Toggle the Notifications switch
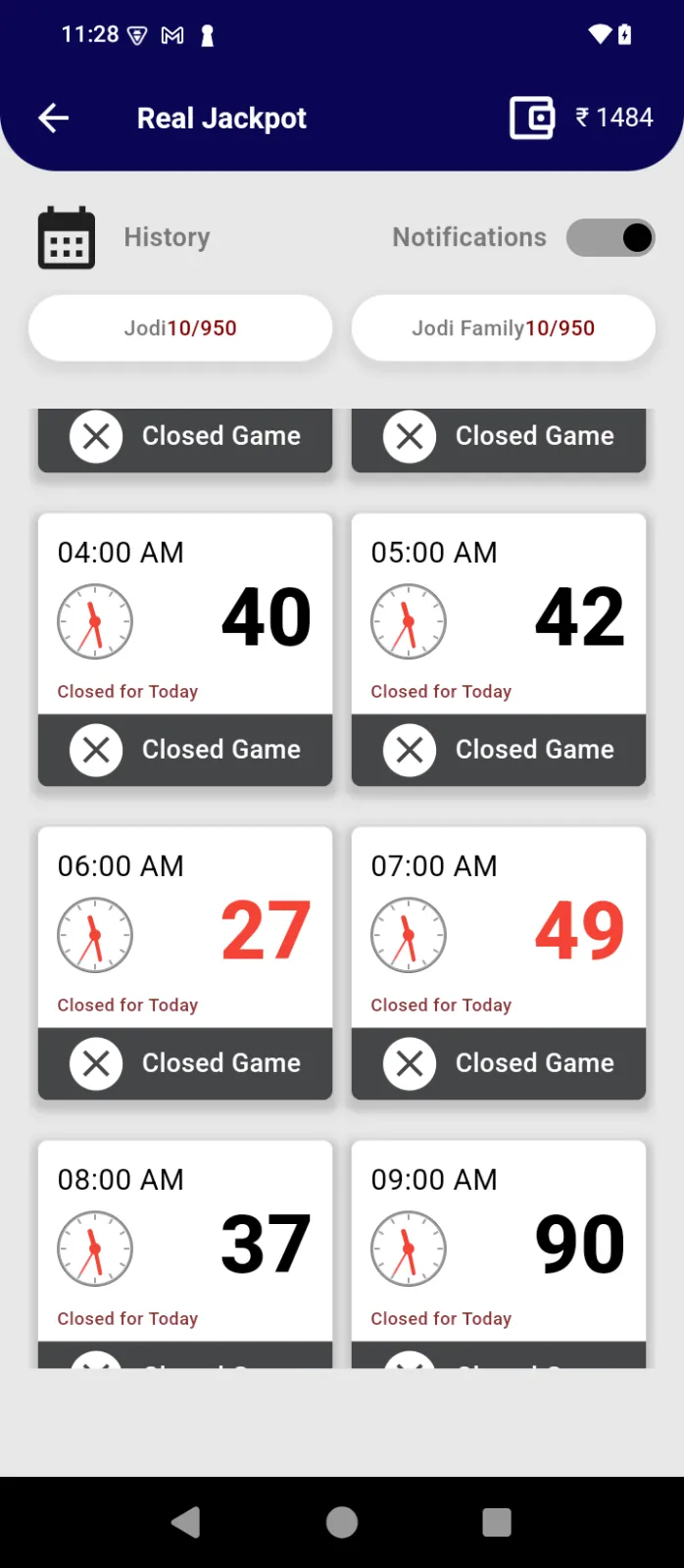The width and height of the screenshot is (684, 1568). pyautogui.click(x=611, y=238)
